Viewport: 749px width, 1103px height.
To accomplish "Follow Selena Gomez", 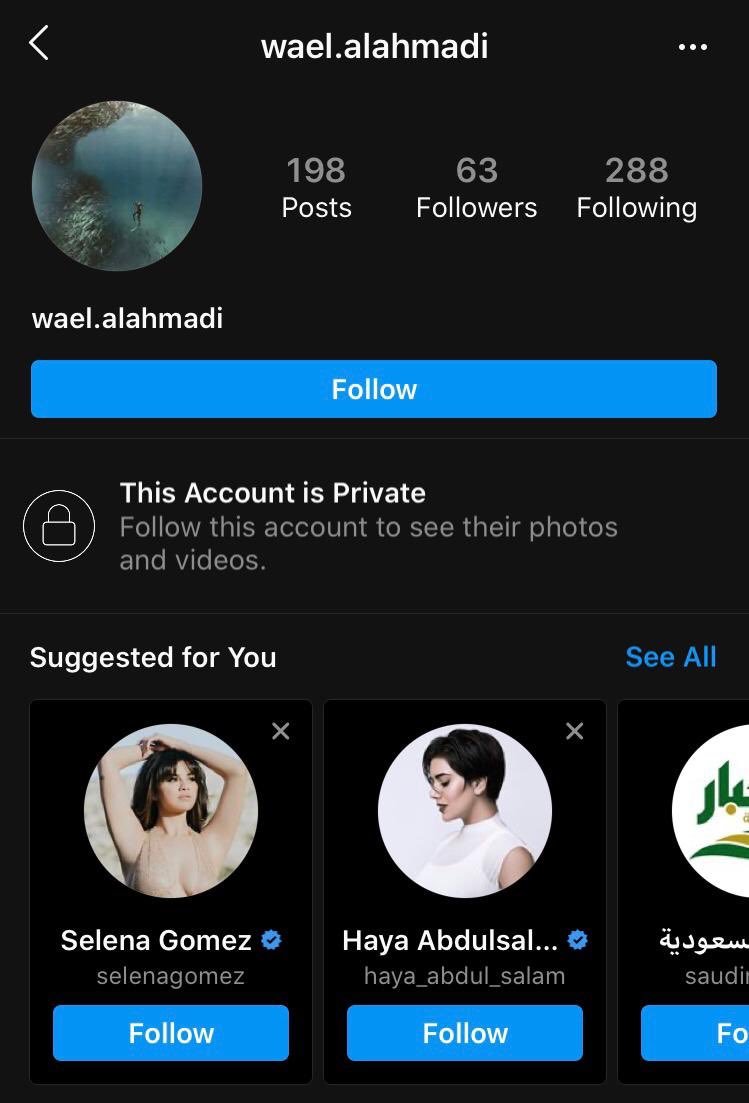I will 171,1033.
